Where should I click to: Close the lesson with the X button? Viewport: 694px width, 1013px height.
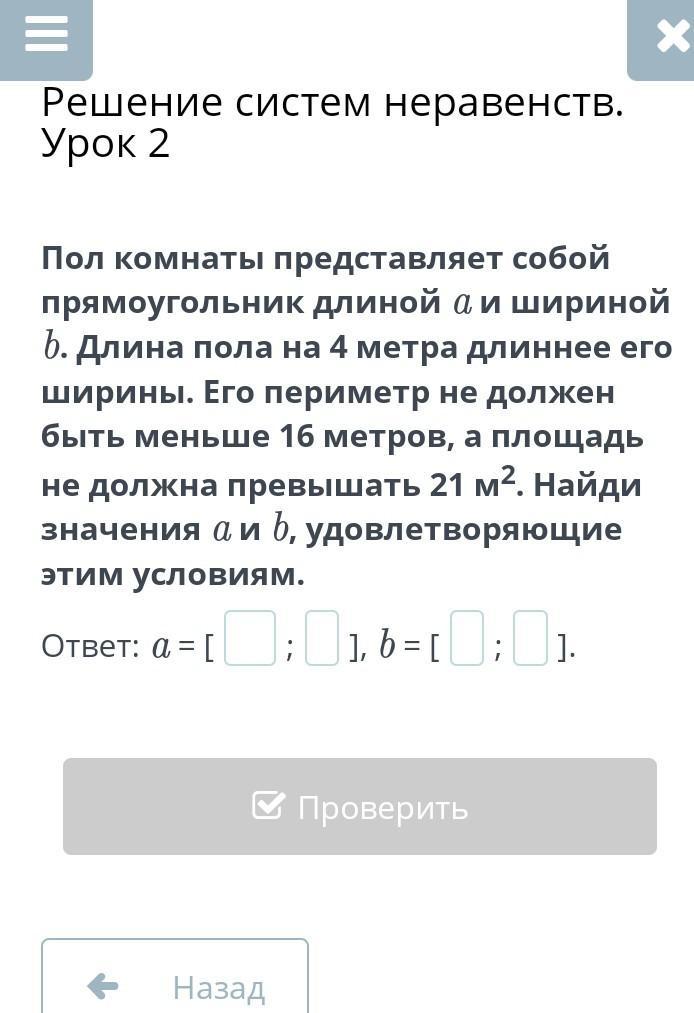pos(662,37)
